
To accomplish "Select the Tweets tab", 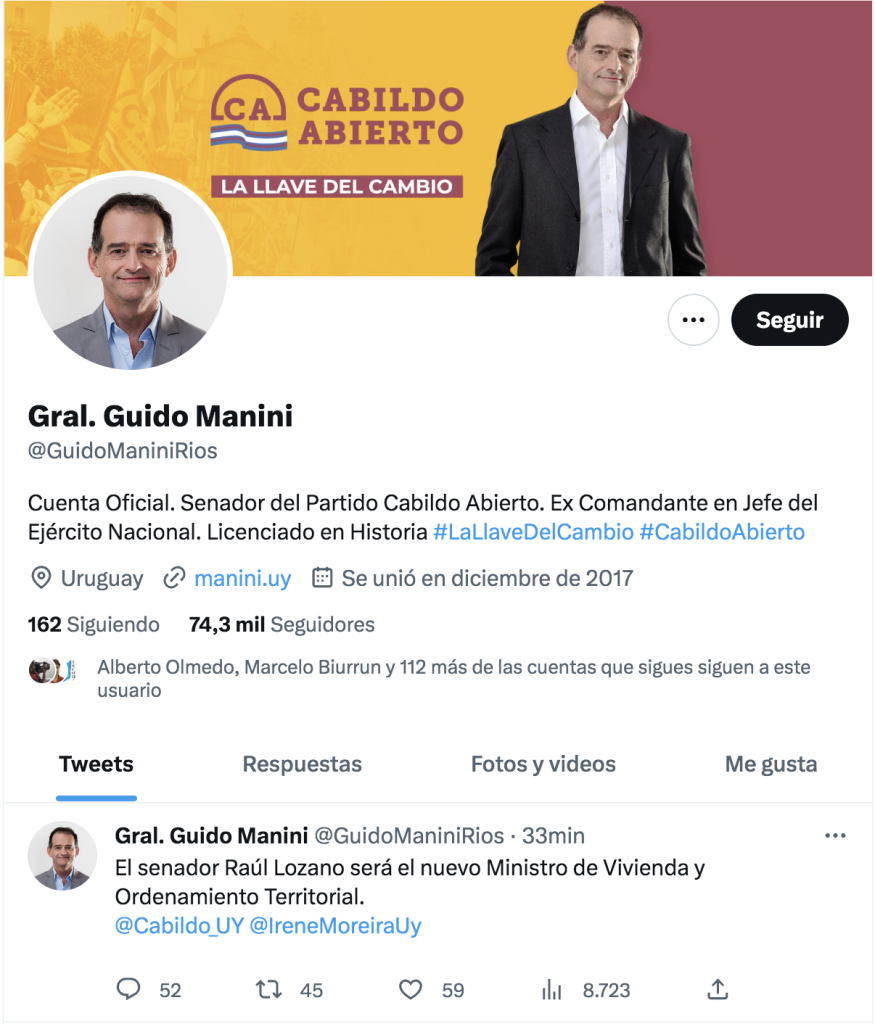I will [x=96, y=765].
